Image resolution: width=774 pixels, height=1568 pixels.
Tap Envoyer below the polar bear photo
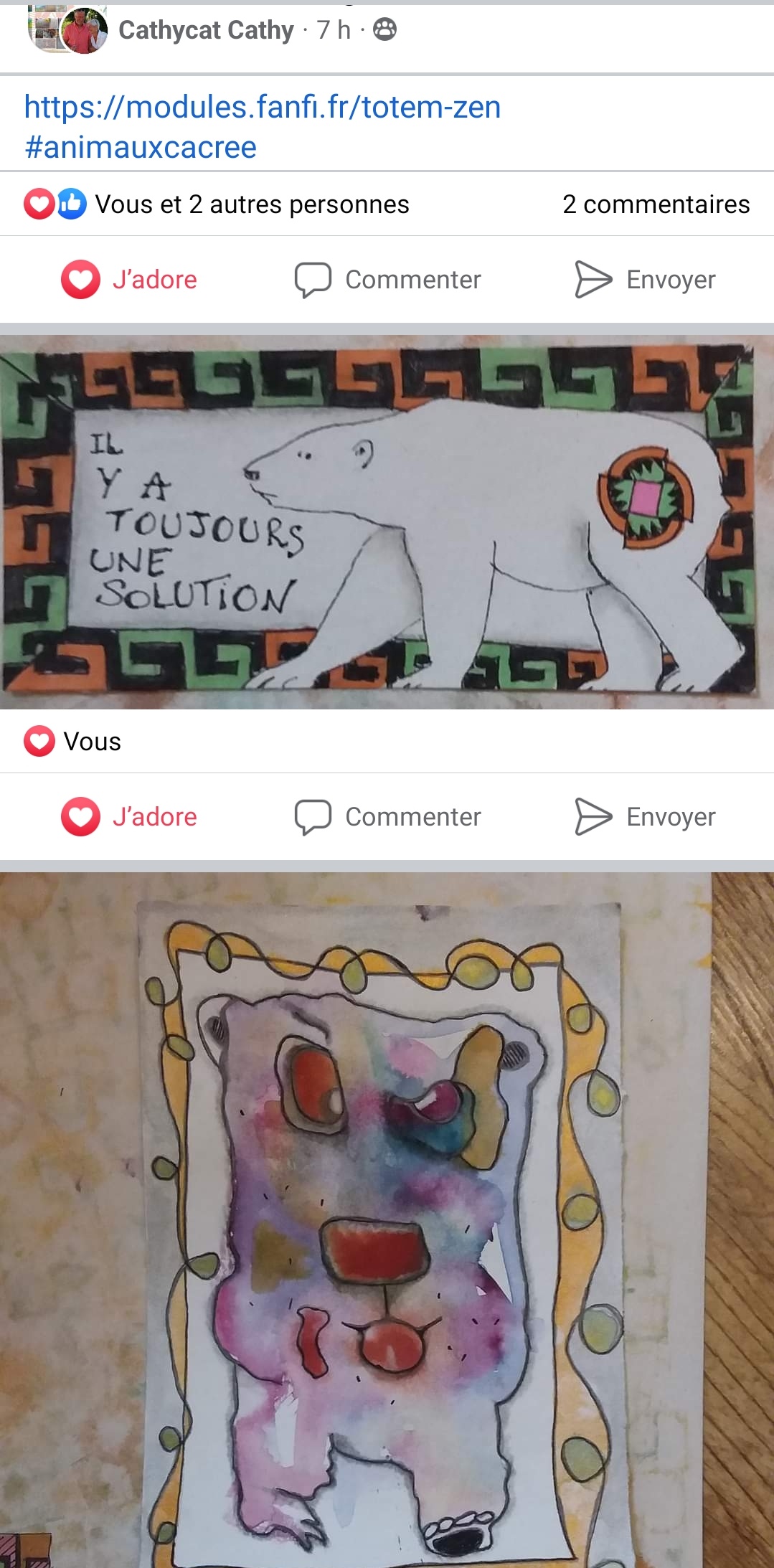tap(645, 817)
